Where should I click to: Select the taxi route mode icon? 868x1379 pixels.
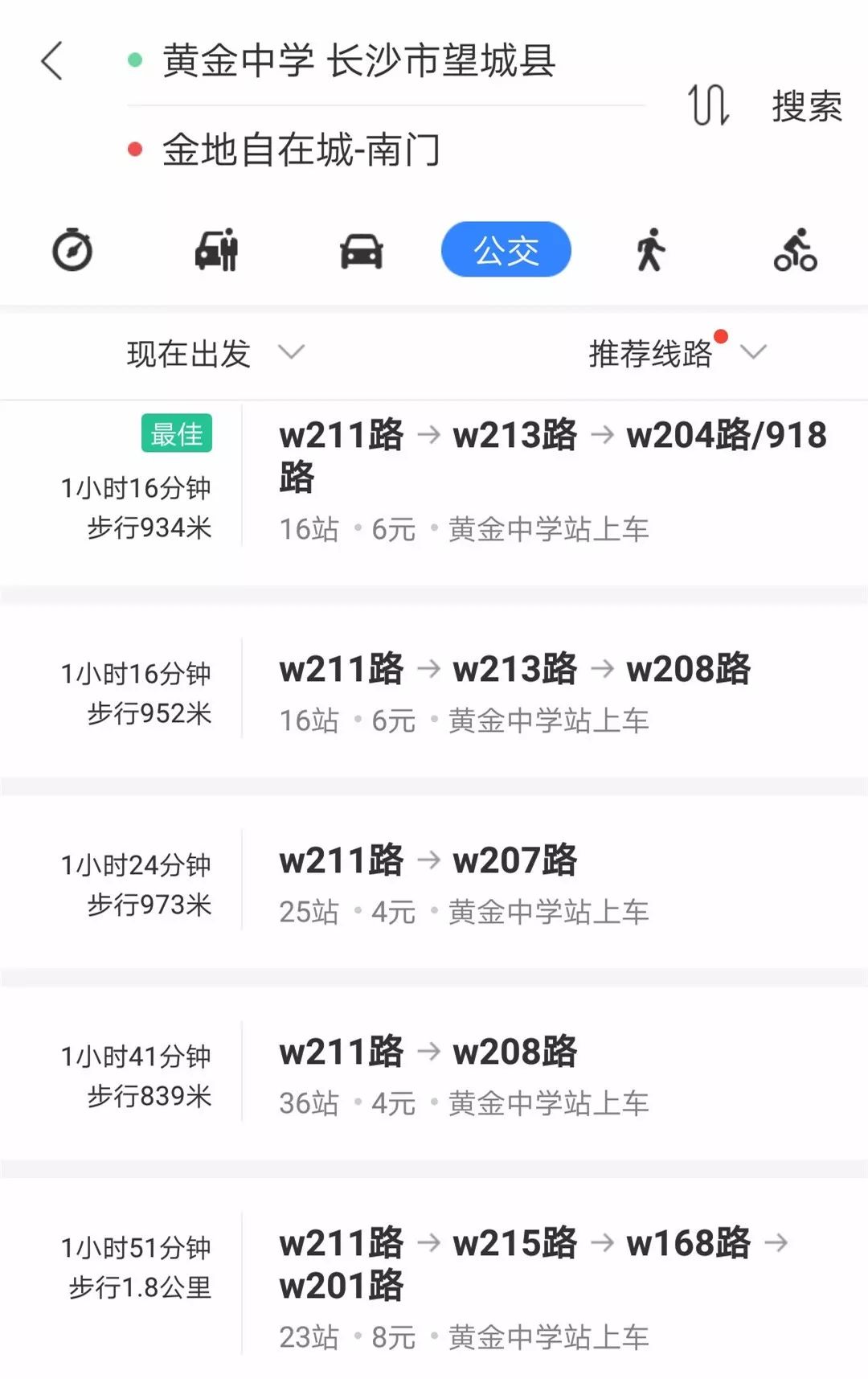click(x=217, y=249)
